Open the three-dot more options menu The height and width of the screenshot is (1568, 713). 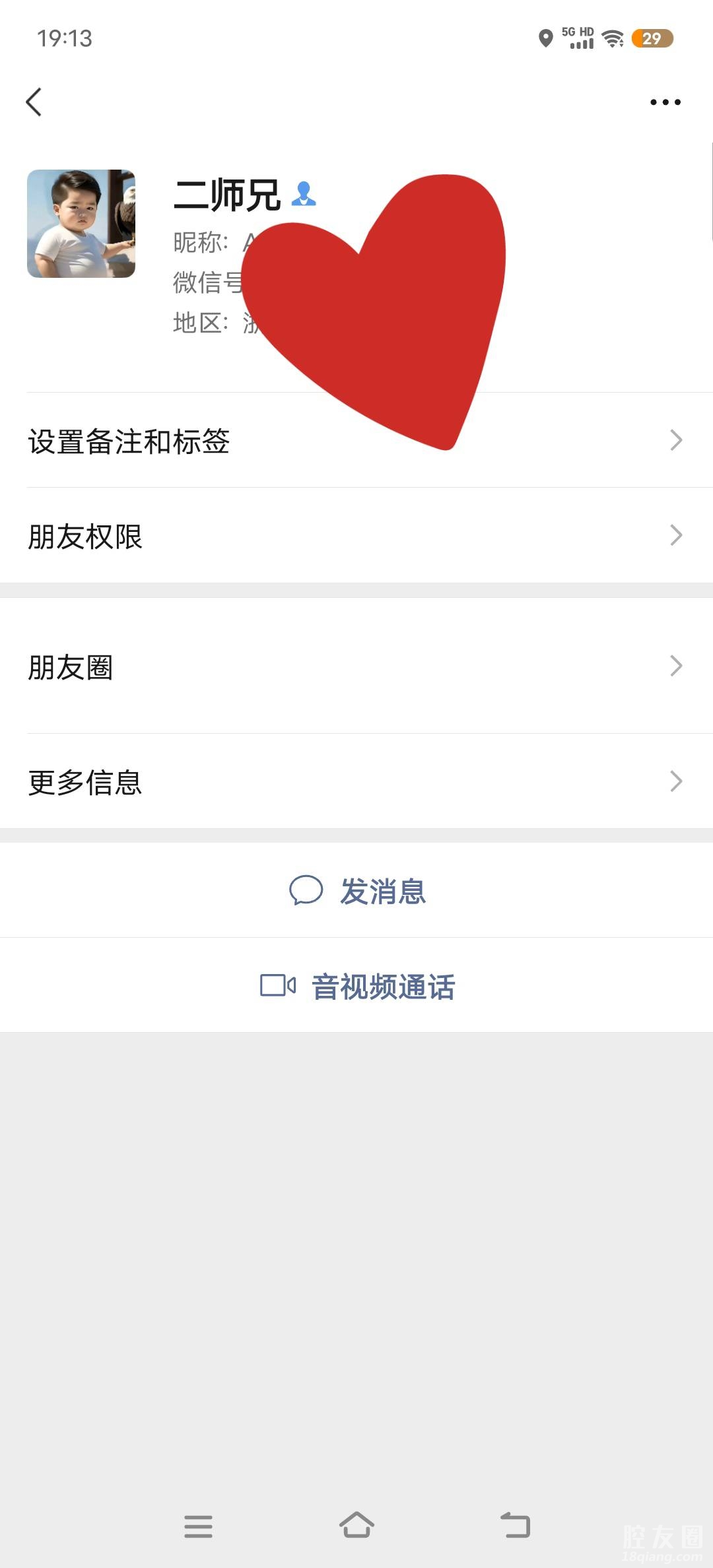click(665, 102)
